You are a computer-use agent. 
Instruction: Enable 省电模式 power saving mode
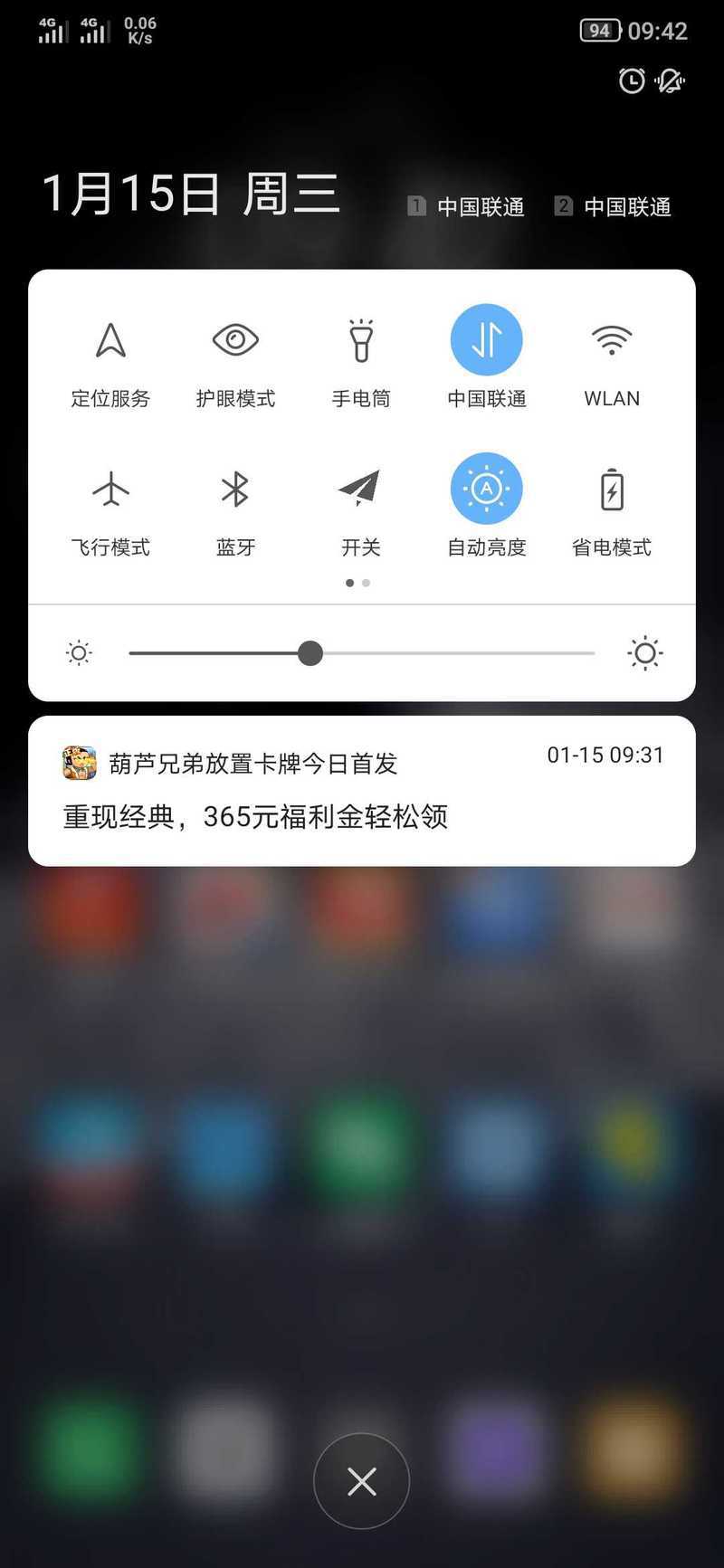click(x=612, y=489)
